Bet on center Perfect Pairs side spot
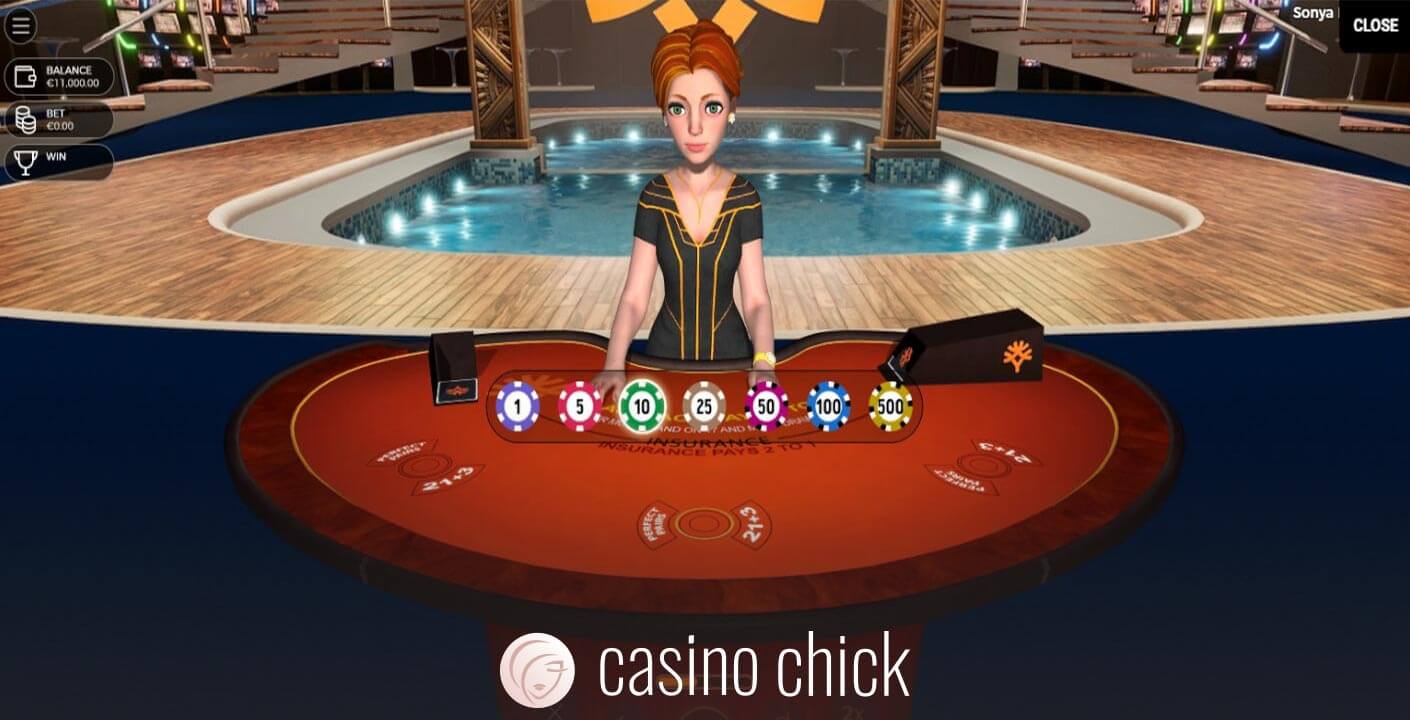1410x720 pixels. (657, 524)
